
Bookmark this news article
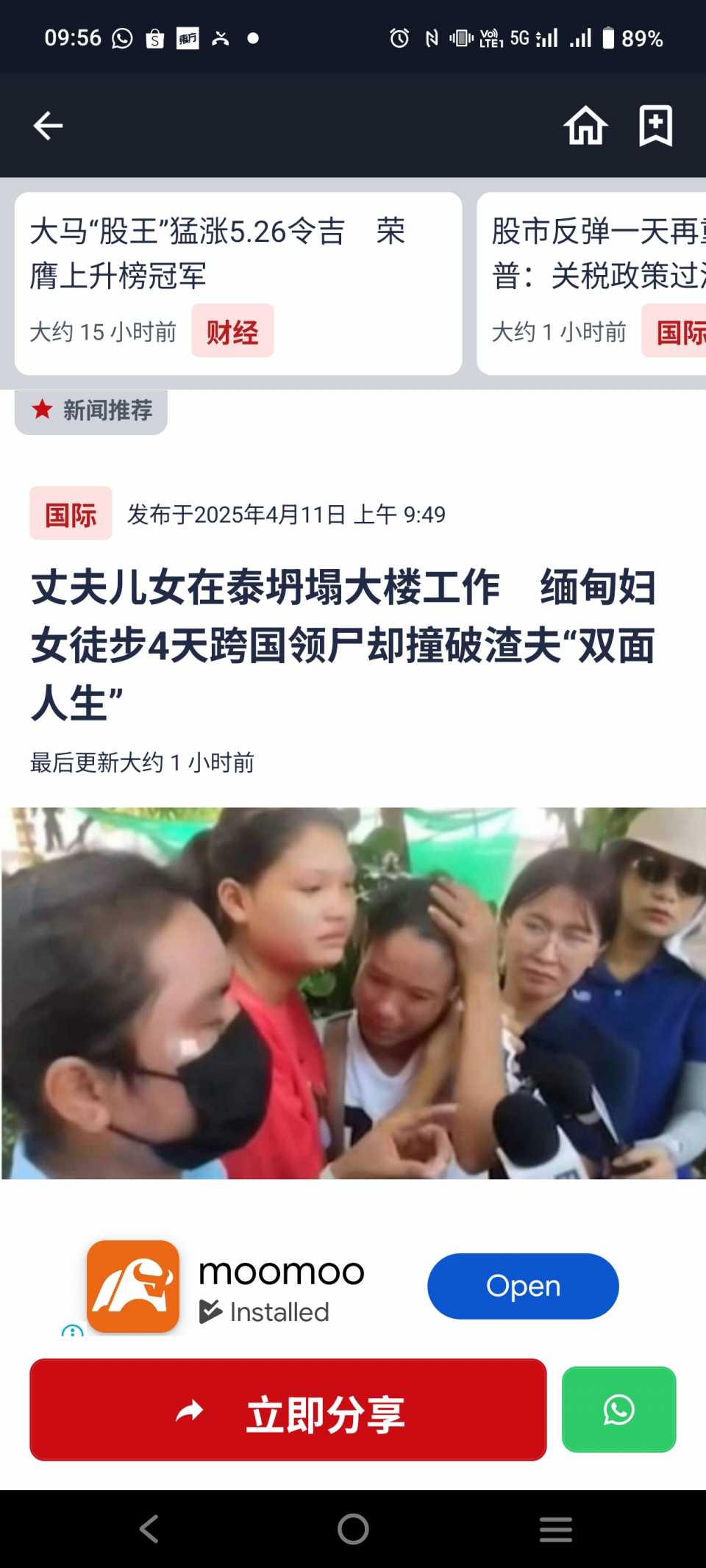[655, 126]
